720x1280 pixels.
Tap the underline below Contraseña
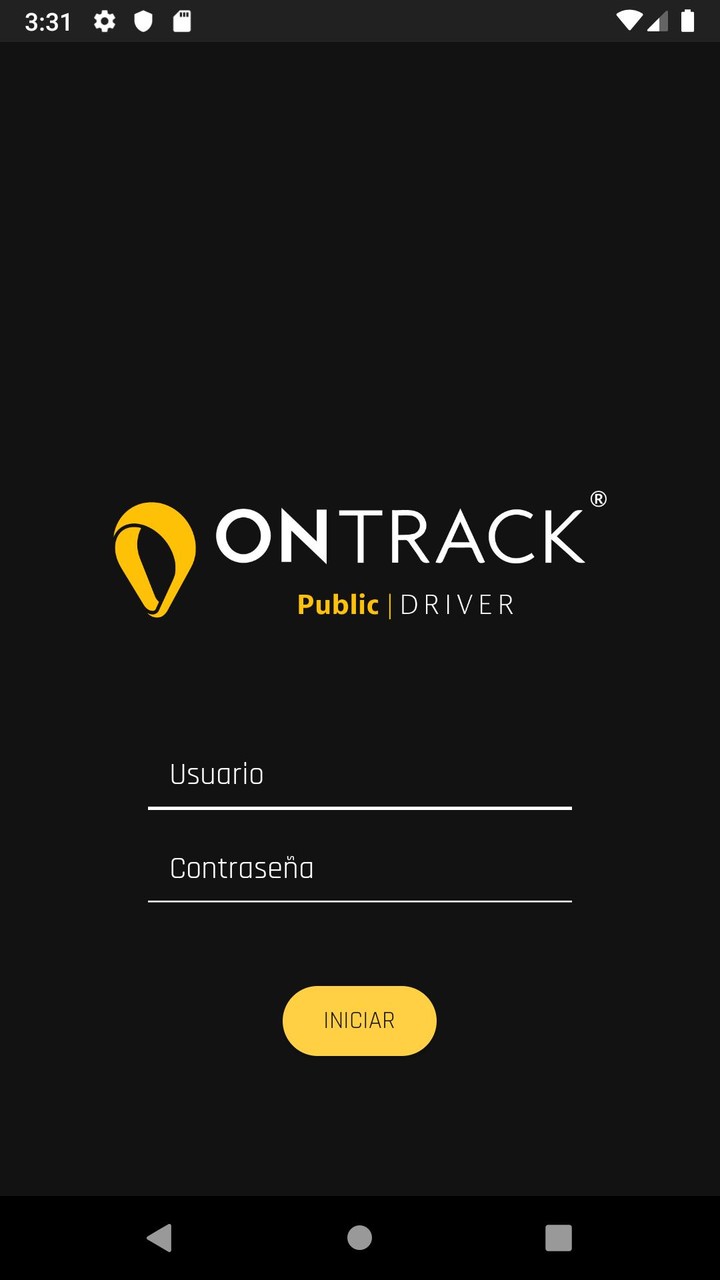pos(360,900)
